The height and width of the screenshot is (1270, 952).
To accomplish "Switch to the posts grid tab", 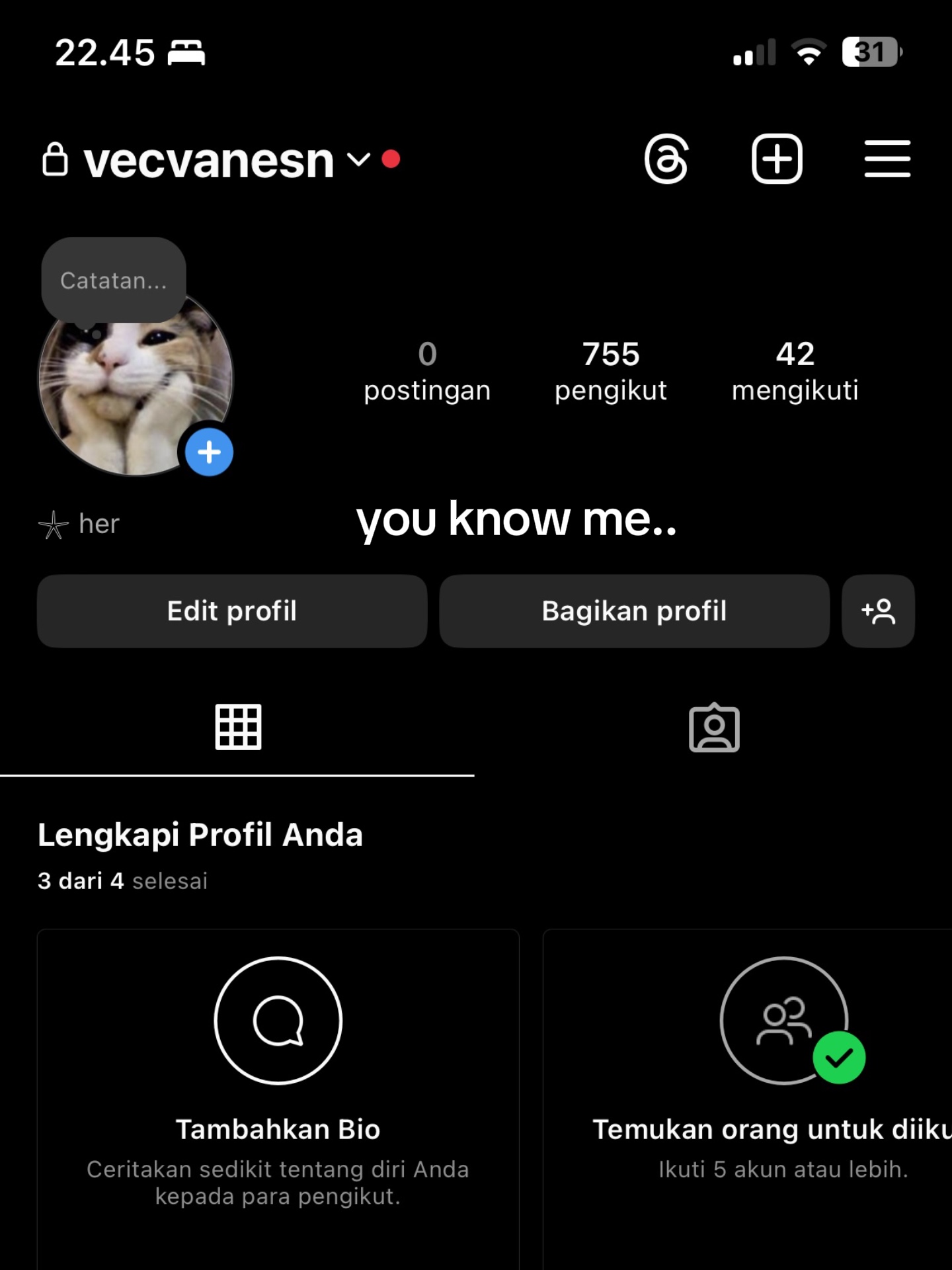I will tap(238, 726).
